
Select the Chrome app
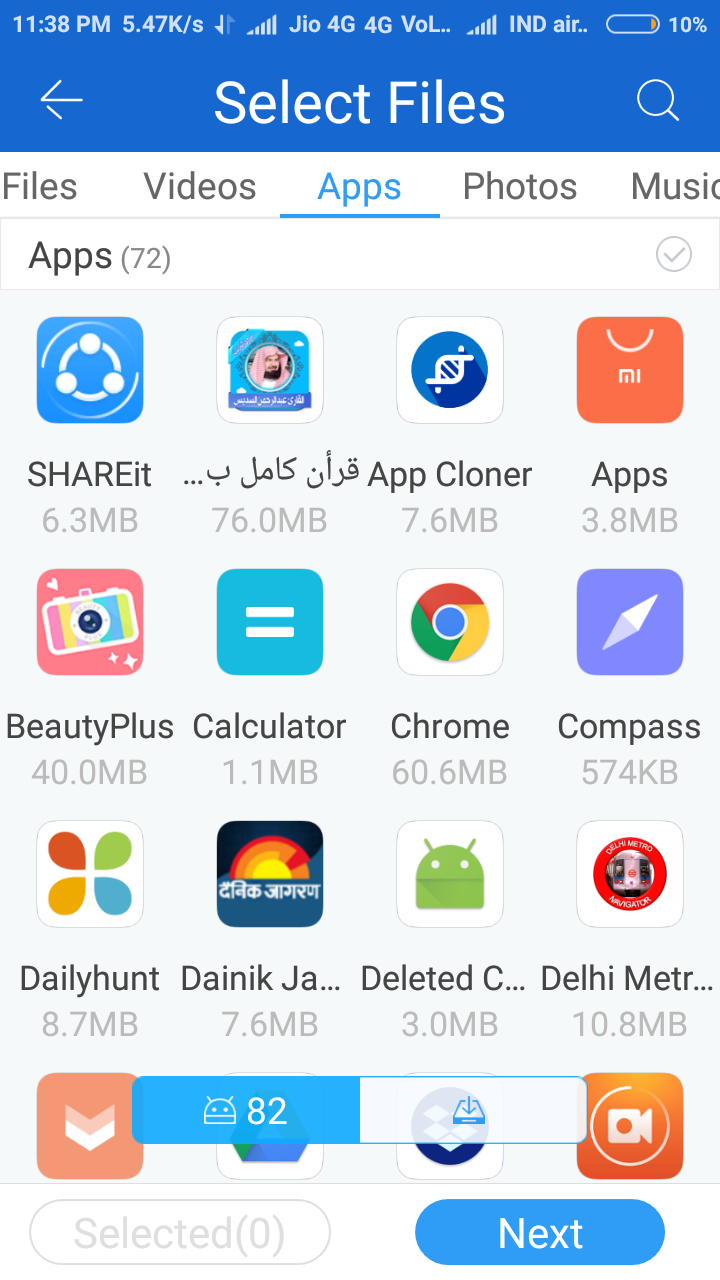450,623
